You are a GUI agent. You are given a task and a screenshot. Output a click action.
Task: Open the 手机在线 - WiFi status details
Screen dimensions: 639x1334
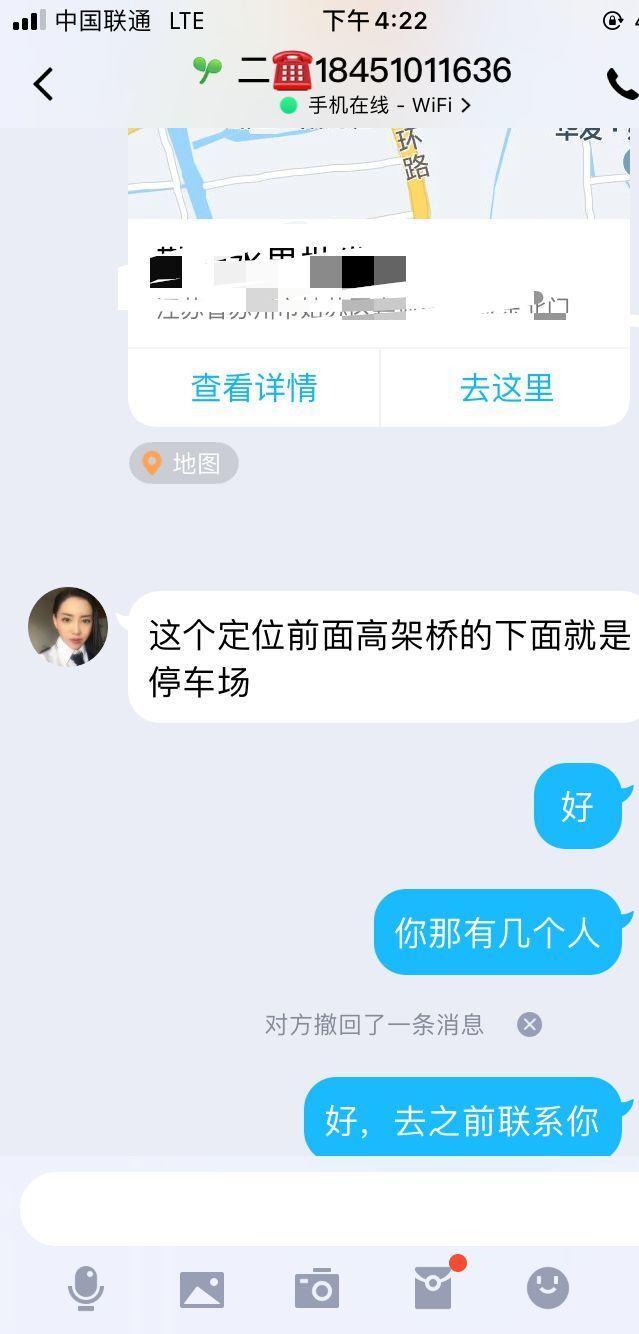tap(376, 105)
